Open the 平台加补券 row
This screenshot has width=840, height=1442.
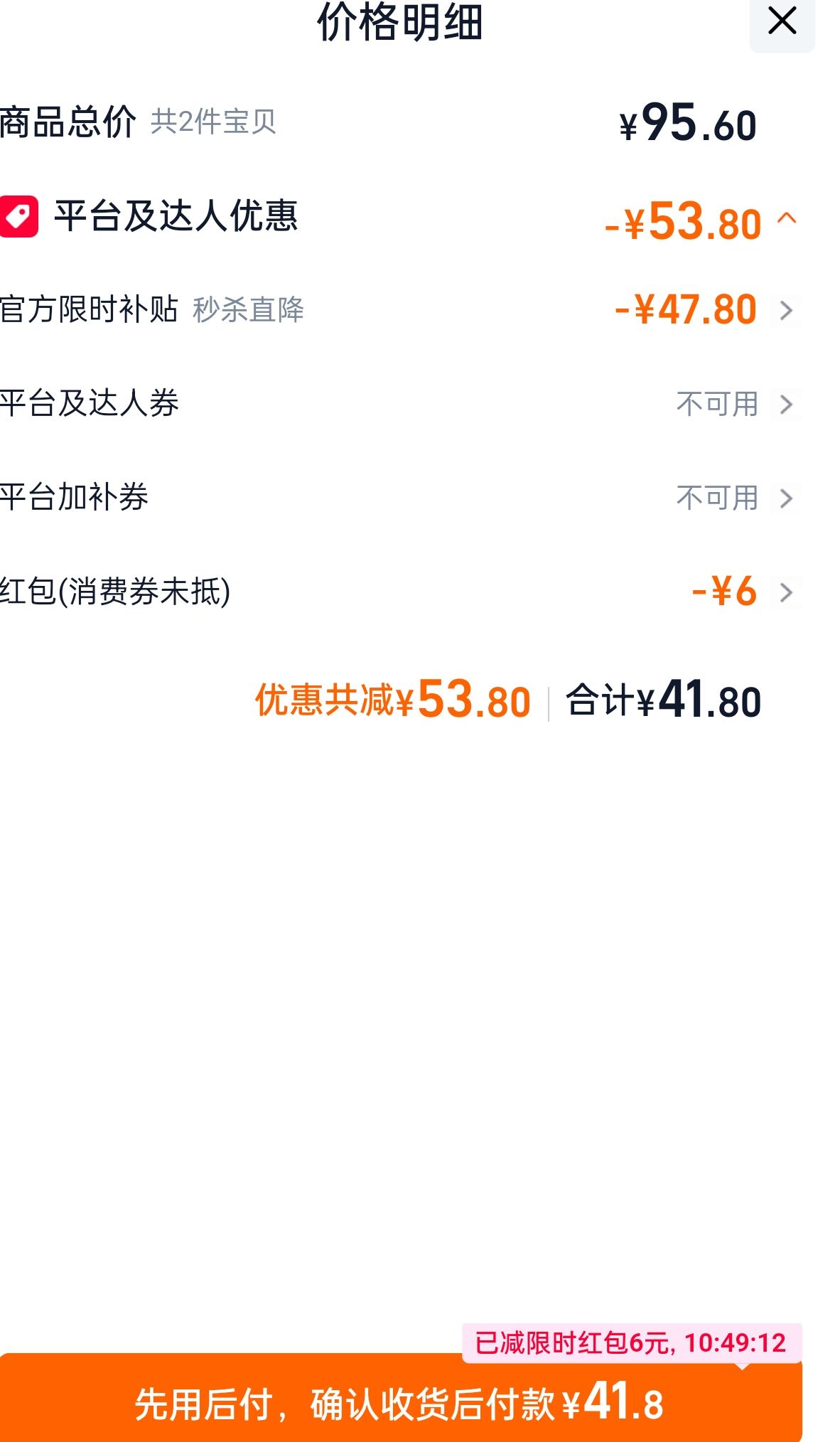click(x=401, y=498)
